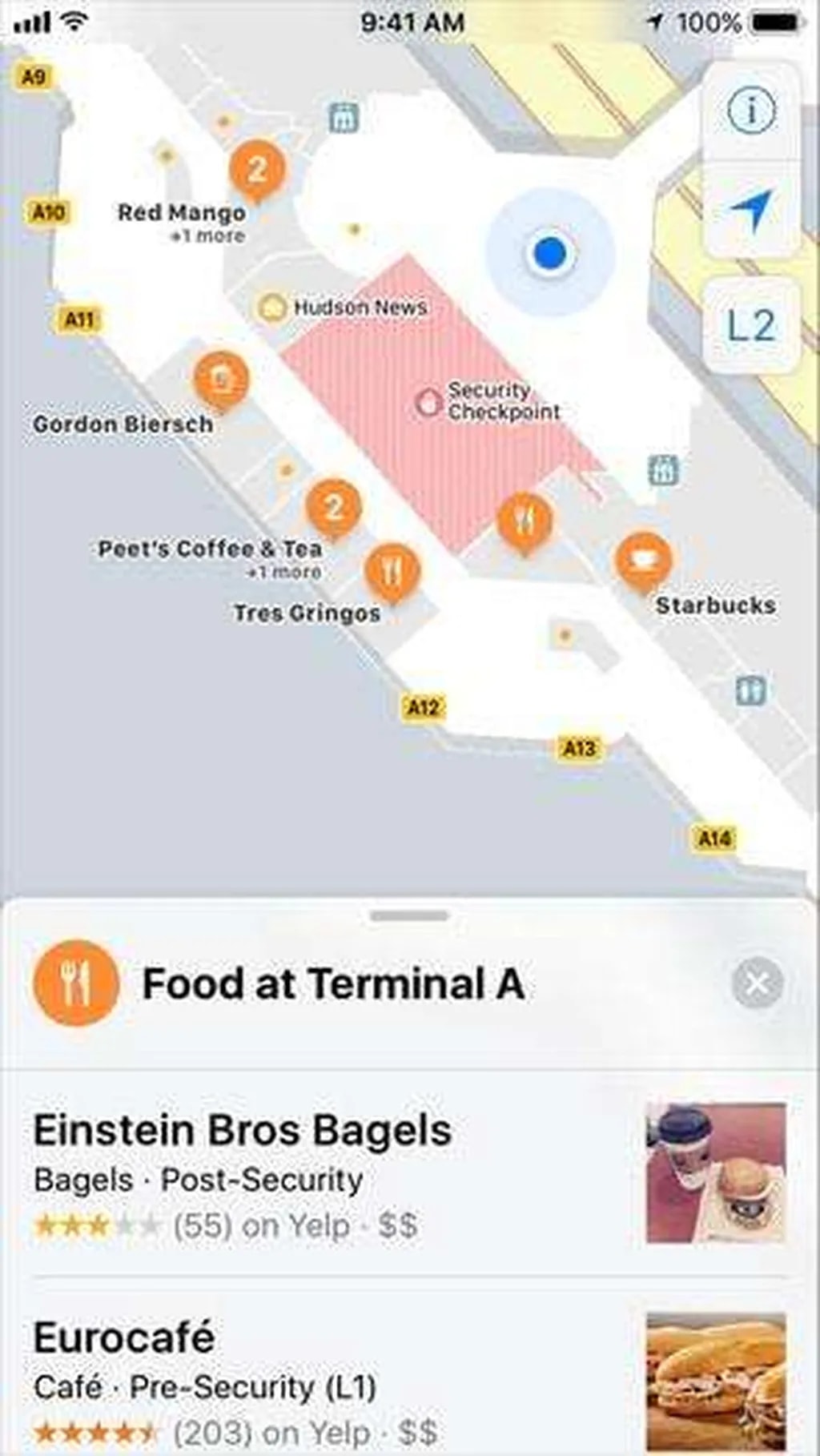Tap the Gordon Biersch map pin
The width and height of the screenshot is (820, 1456).
coord(221,380)
